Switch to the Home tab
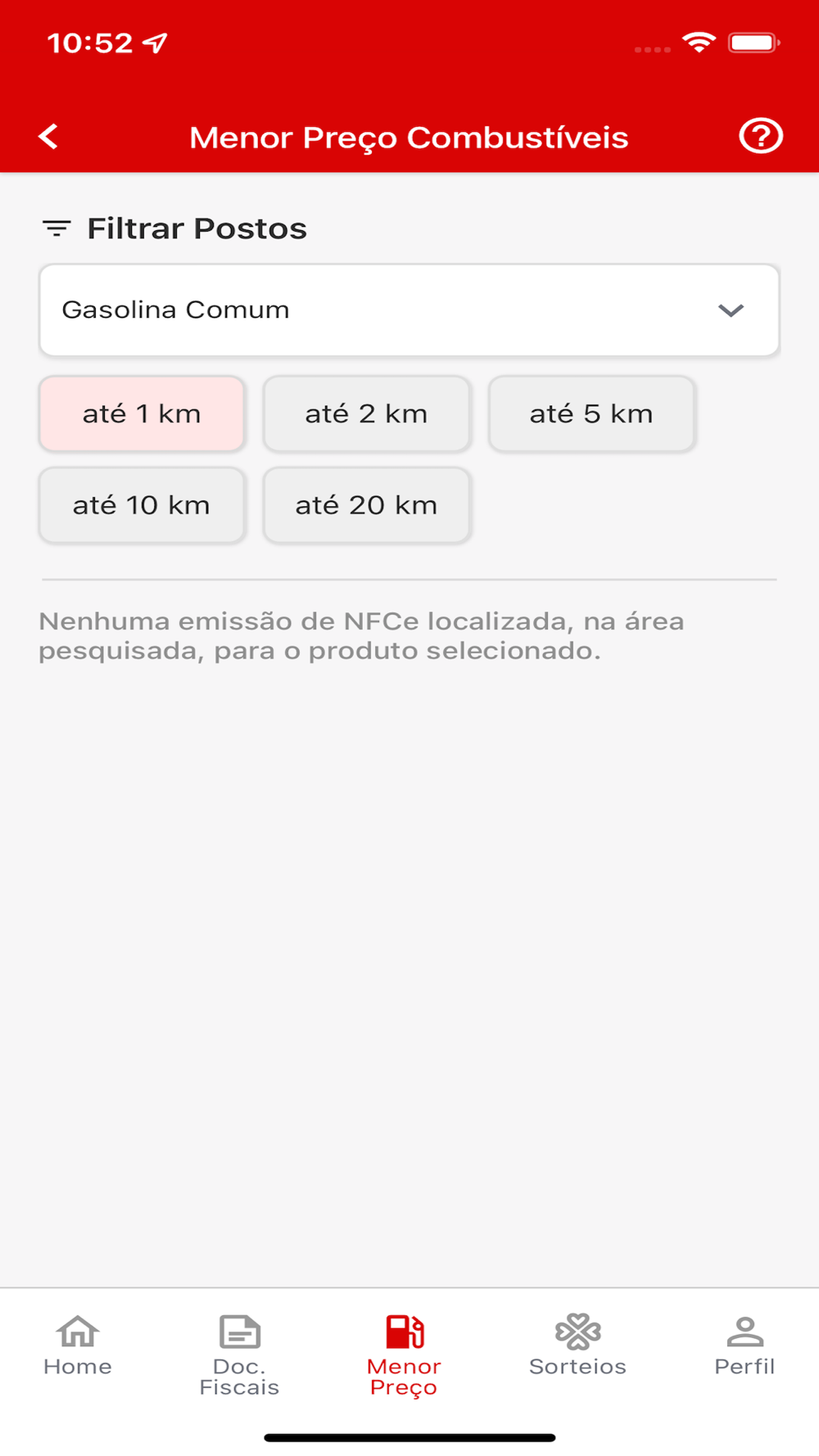The height and width of the screenshot is (1456, 819). click(x=78, y=1347)
